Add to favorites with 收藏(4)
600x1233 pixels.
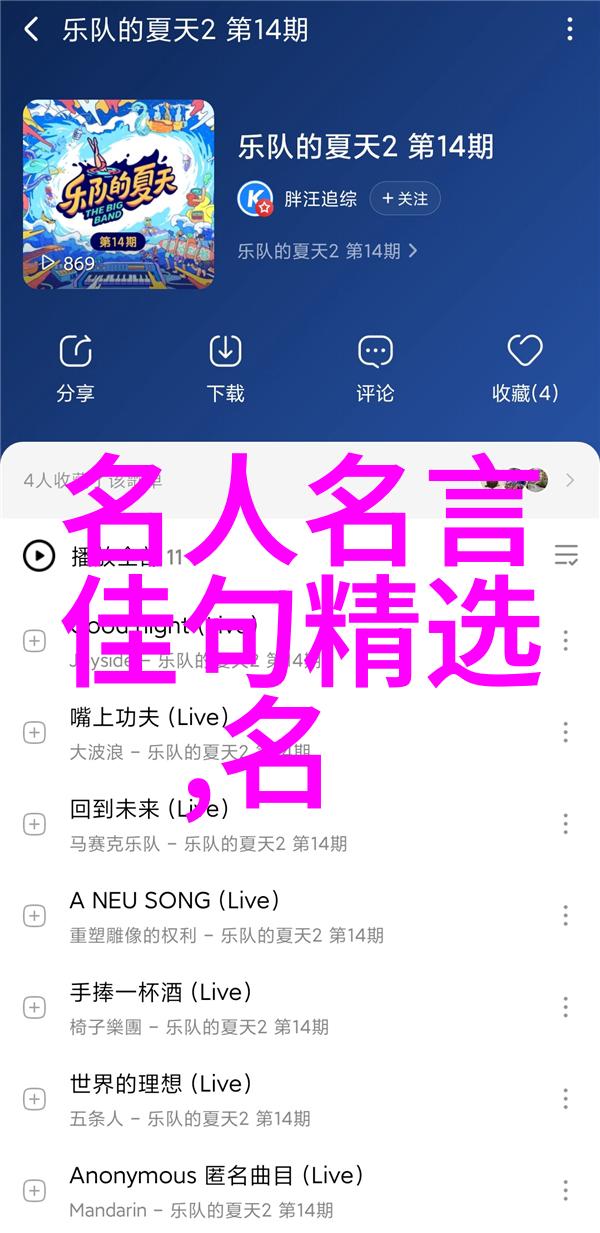(x=525, y=369)
